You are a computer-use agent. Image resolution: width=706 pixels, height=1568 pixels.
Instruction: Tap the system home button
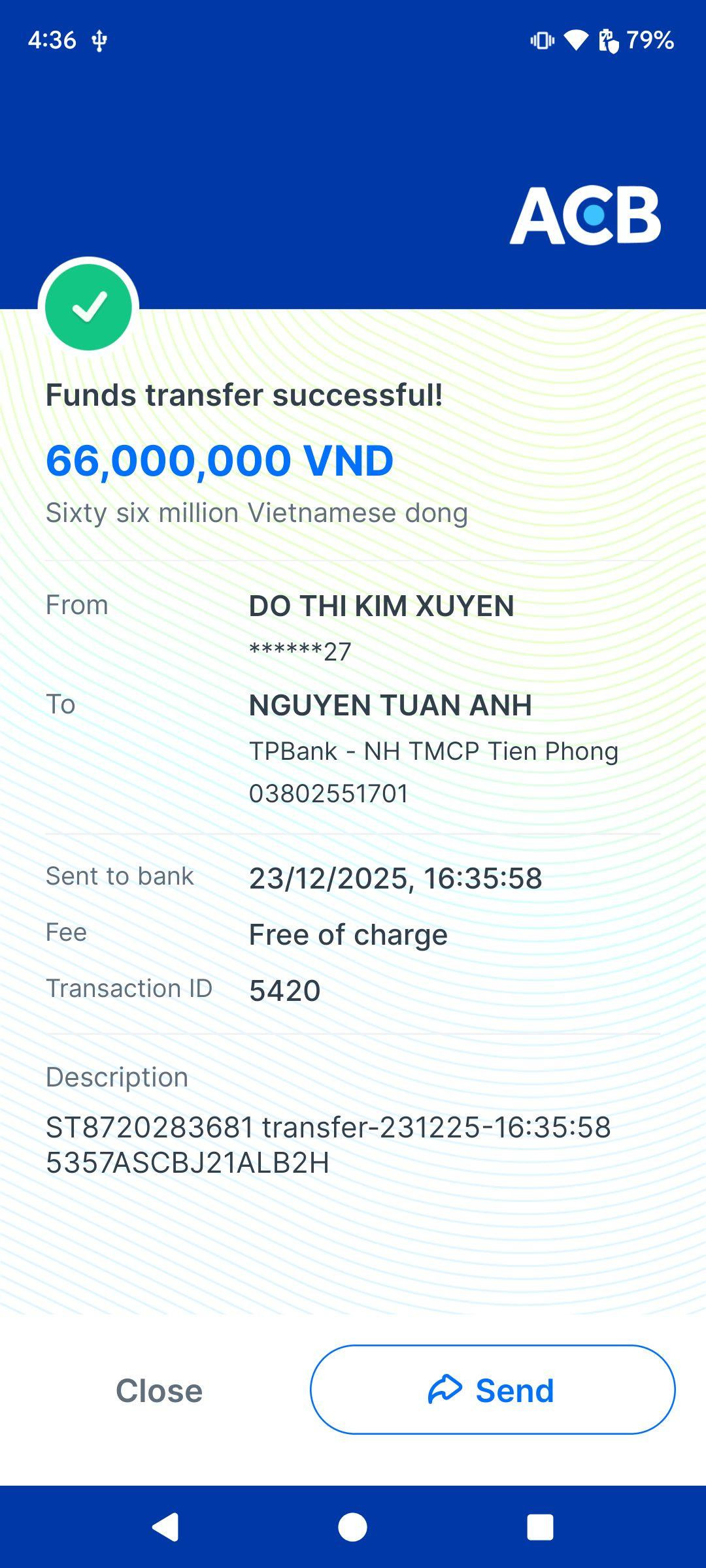[352, 1527]
